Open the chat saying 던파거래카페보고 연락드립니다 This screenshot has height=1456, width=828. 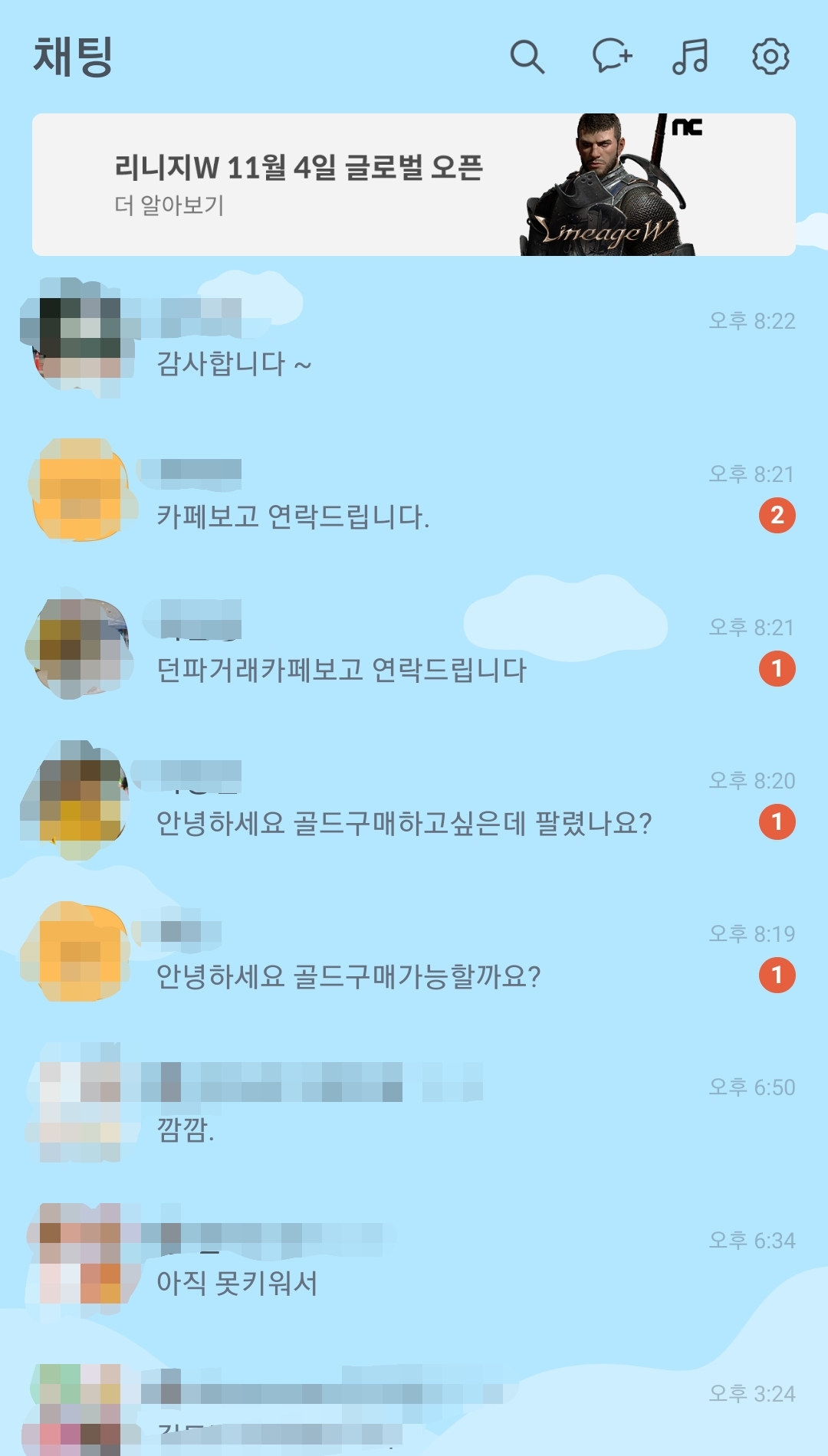(x=414, y=648)
